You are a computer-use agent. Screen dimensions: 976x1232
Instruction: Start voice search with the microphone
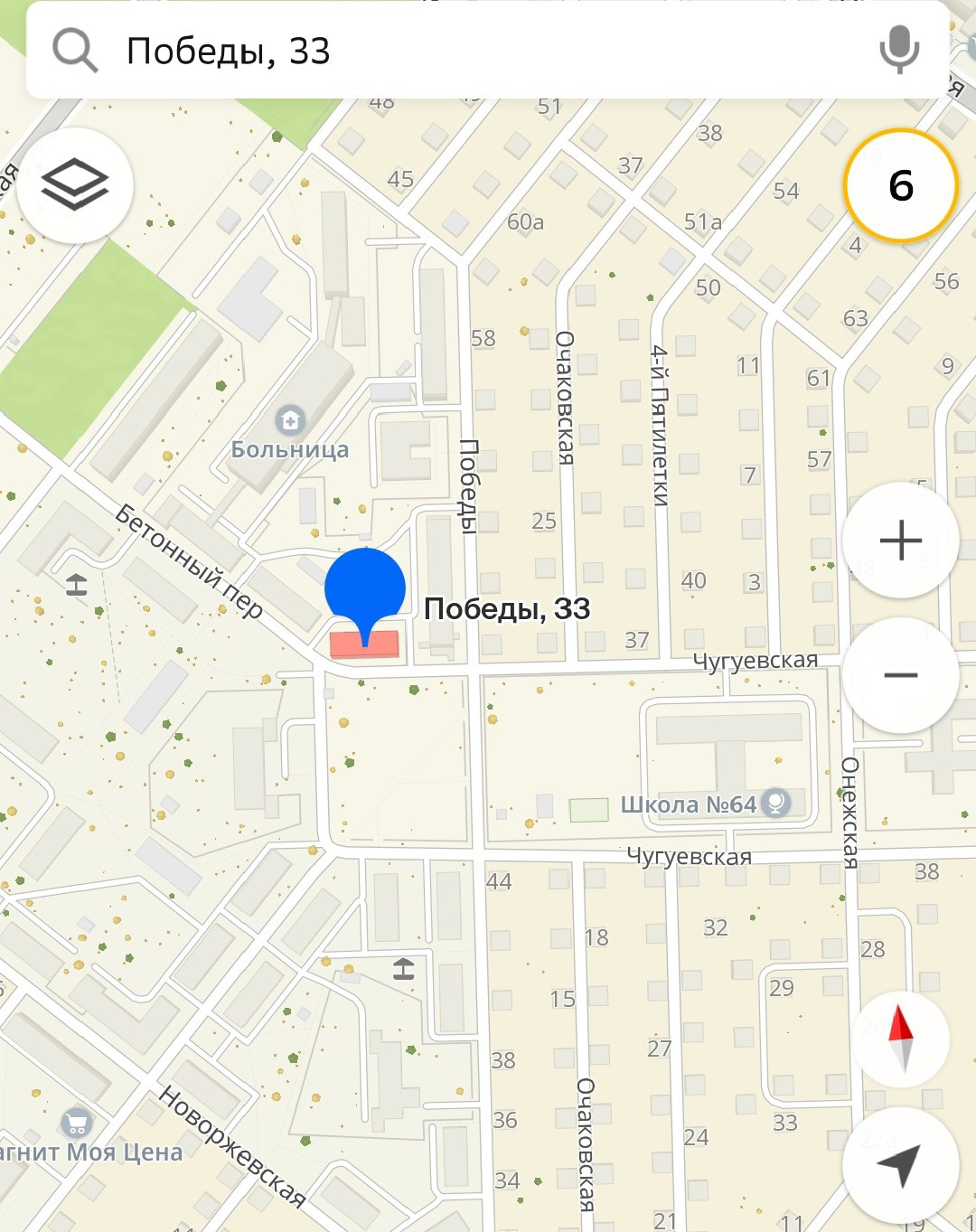click(898, 50)
